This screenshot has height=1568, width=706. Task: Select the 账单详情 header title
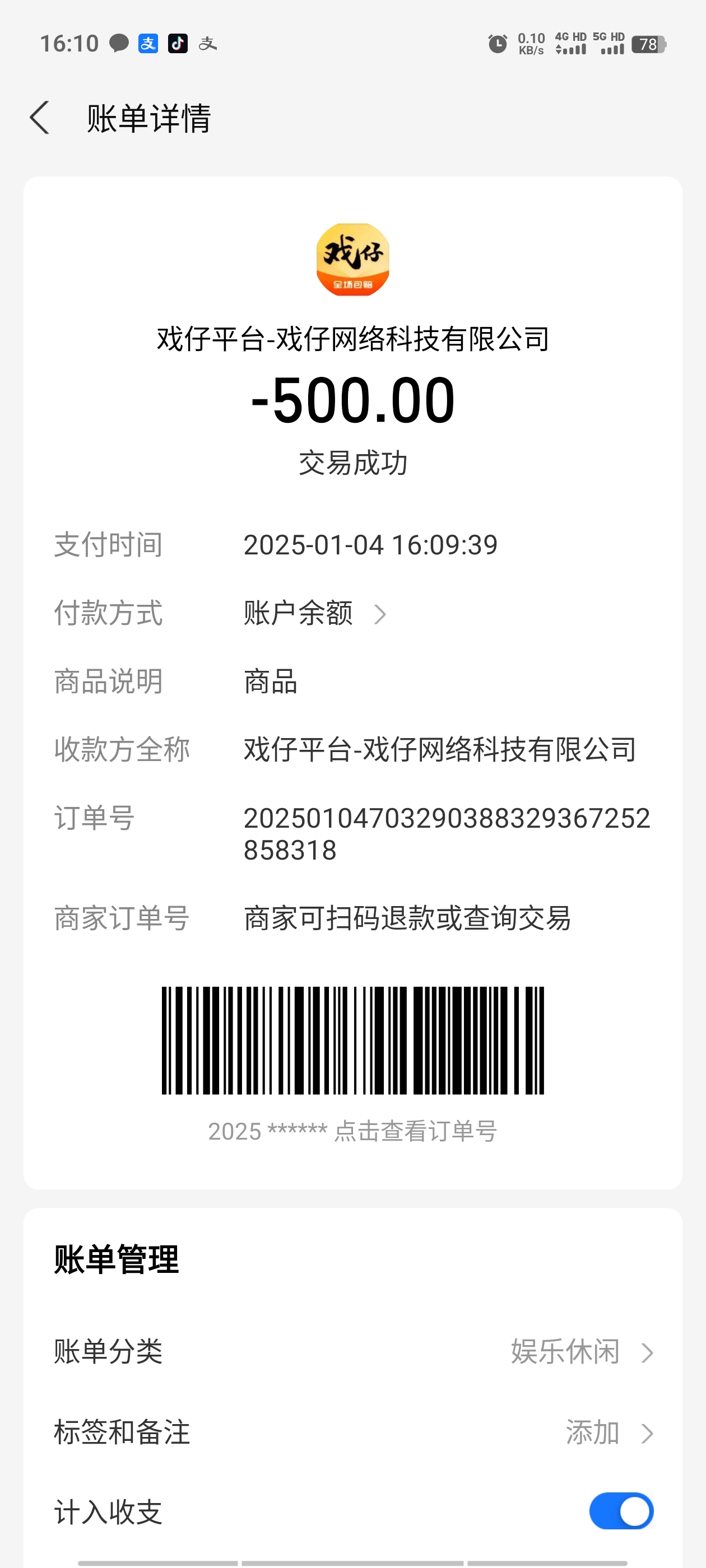[x=148, y=119]
